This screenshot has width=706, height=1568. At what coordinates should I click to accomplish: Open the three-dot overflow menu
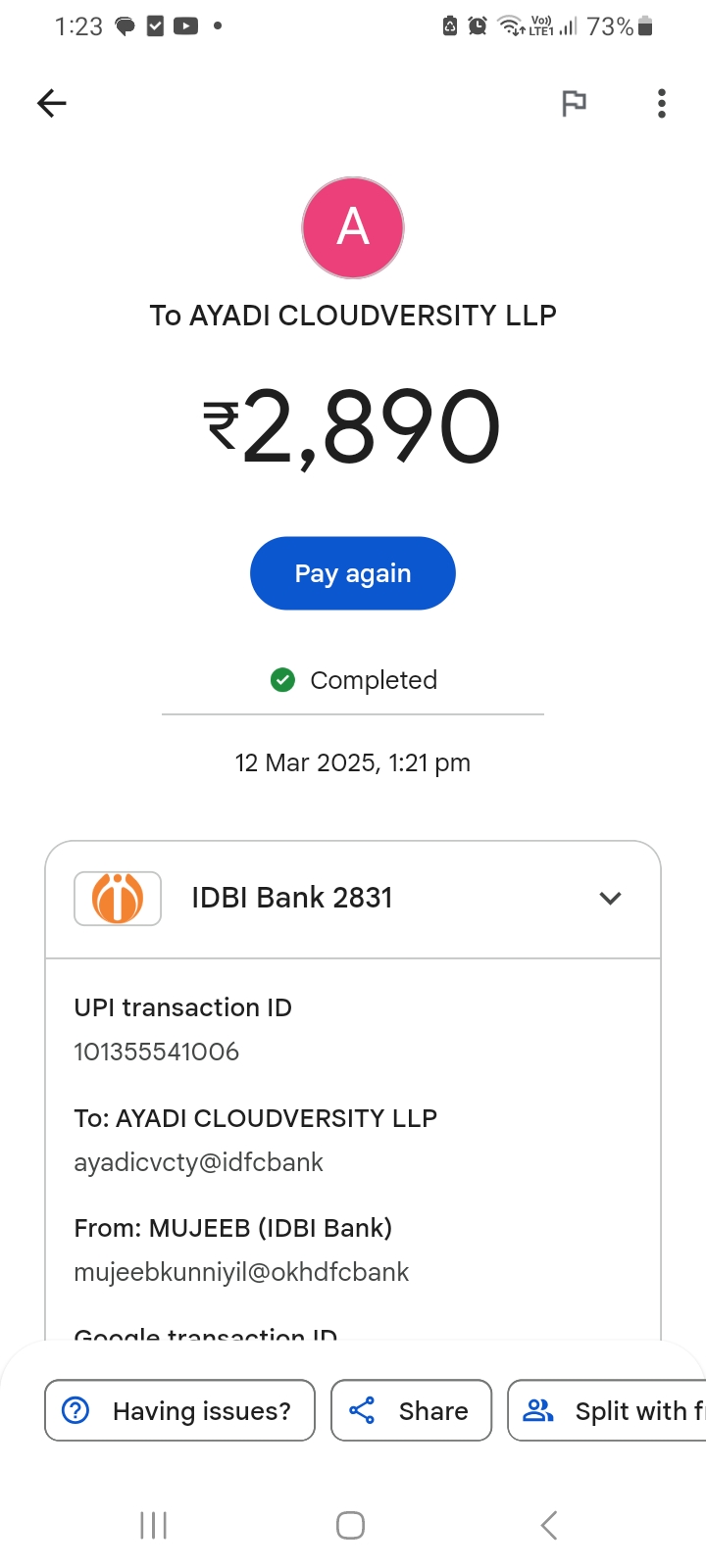[662, 103]
